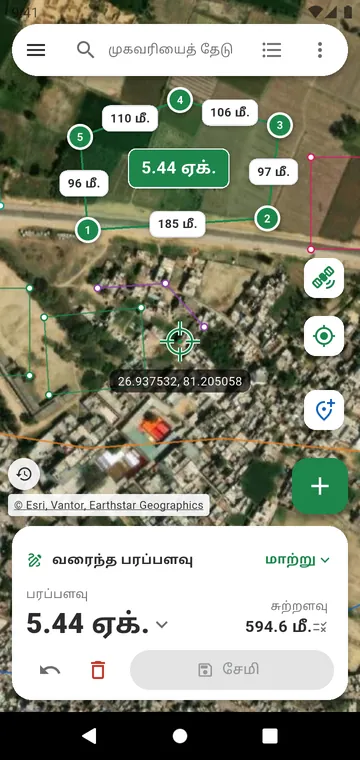Undo the last drawn point
The width and height of the screenshot is (360, 760).
(x=50, y=670)
